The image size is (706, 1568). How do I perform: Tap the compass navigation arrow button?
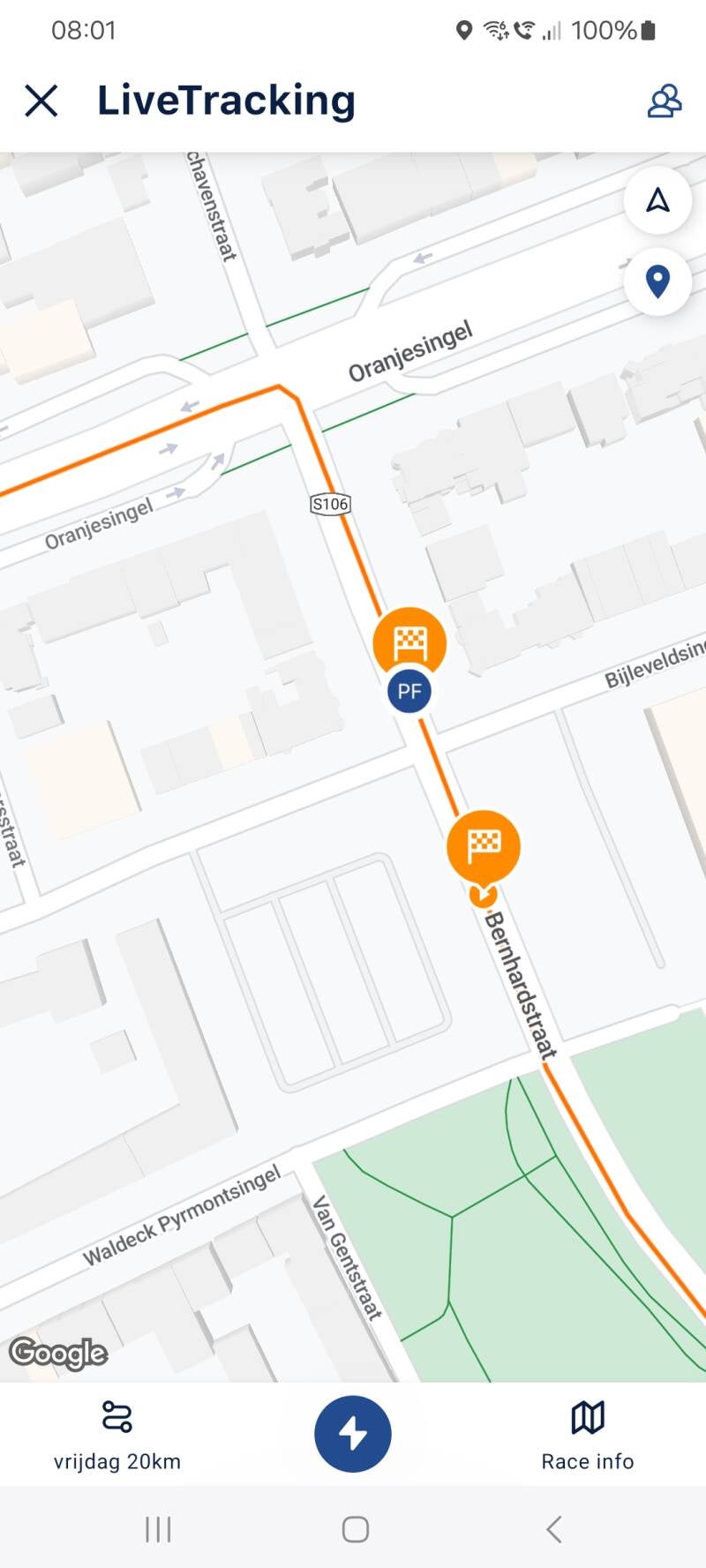(x=657, y=201)
